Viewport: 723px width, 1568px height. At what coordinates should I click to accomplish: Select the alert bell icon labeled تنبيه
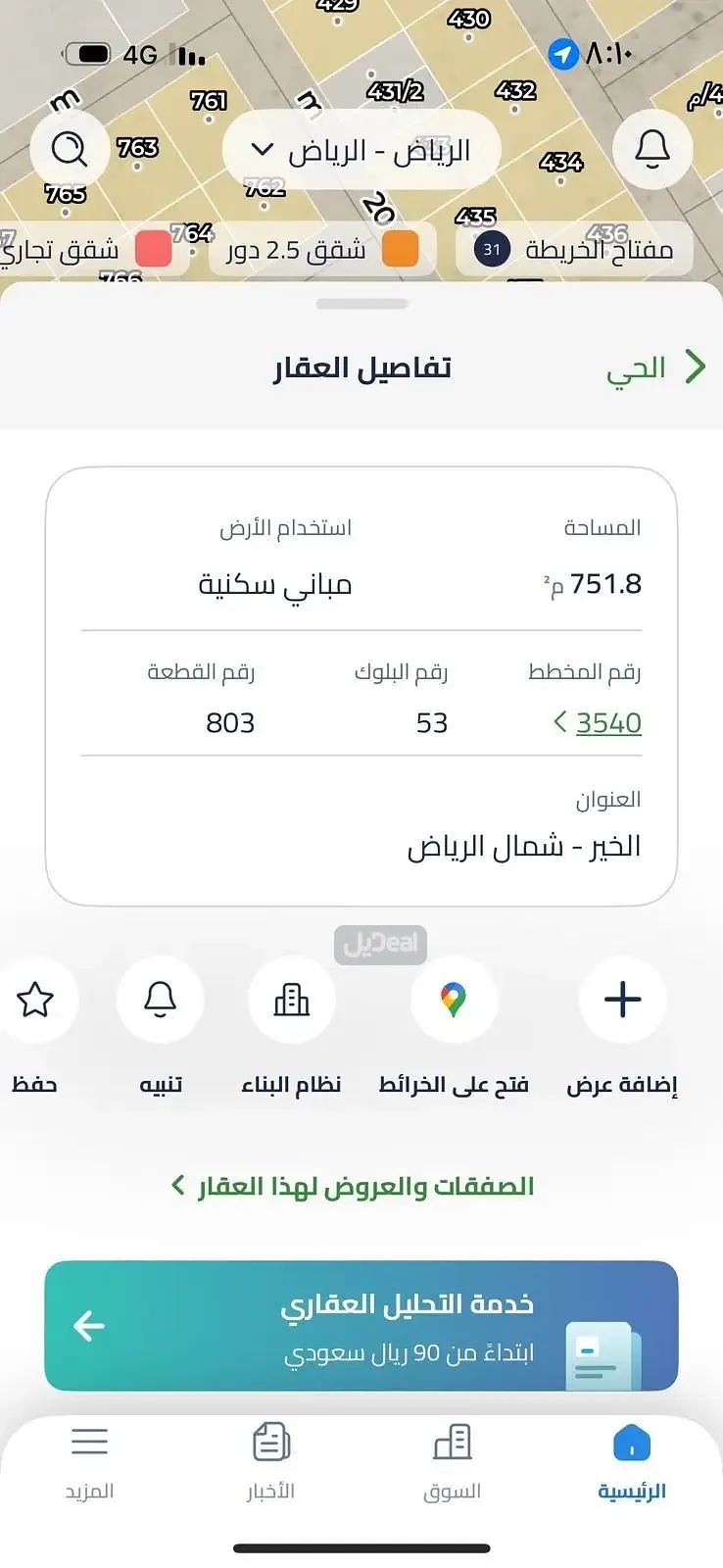pos(160,1000)
